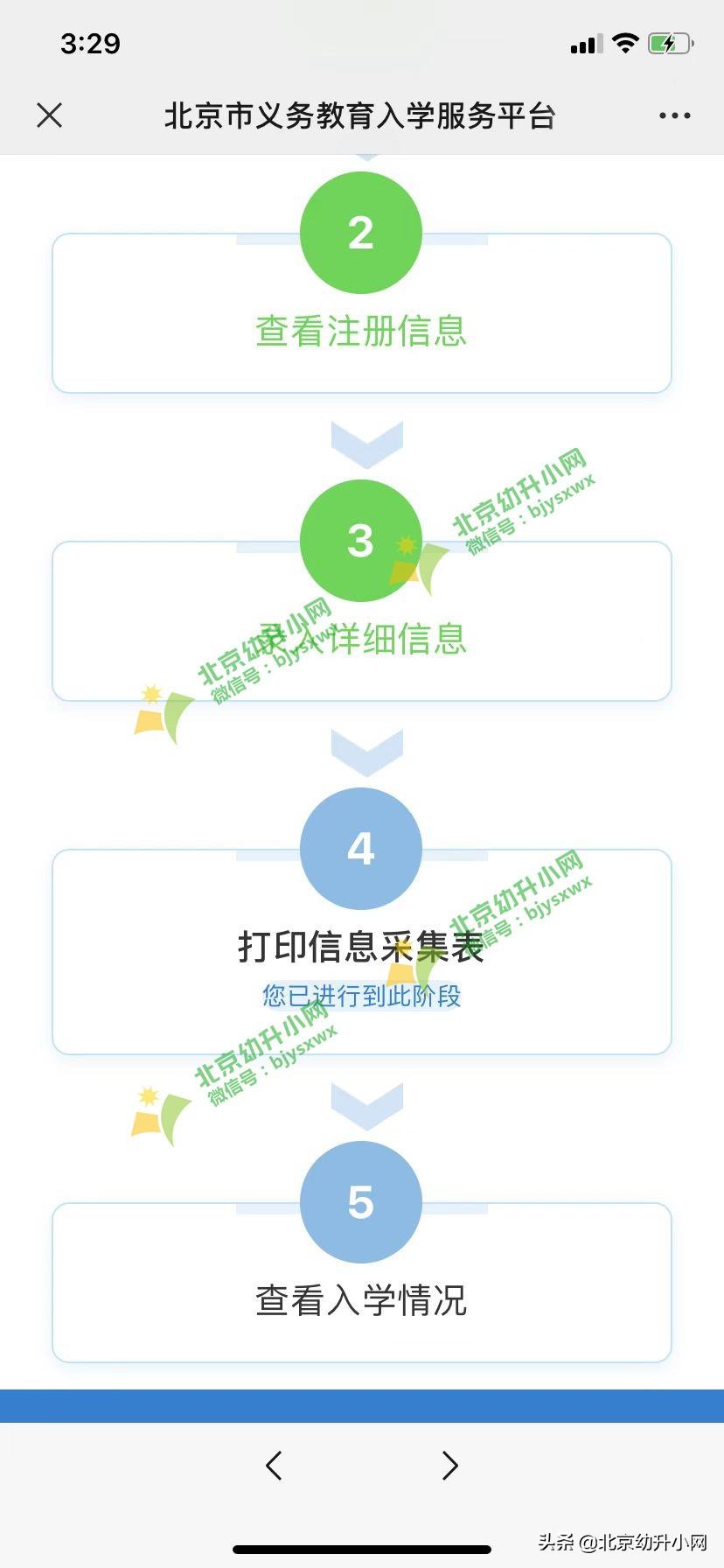Close the web page with X
Screen dimensions: 724x1568
click(50, 115)
